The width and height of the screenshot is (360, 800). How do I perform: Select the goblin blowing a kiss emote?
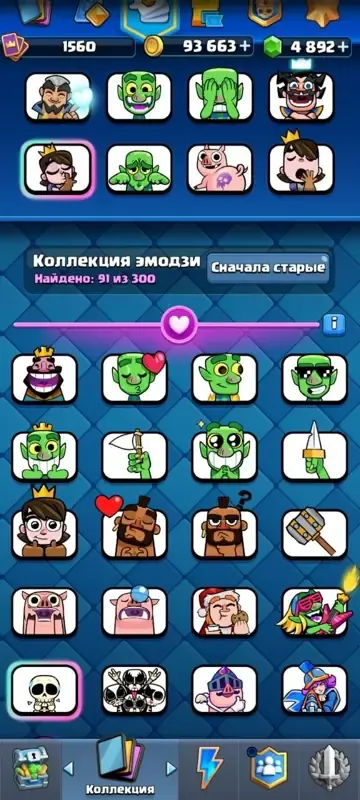(x=135, y=377)
